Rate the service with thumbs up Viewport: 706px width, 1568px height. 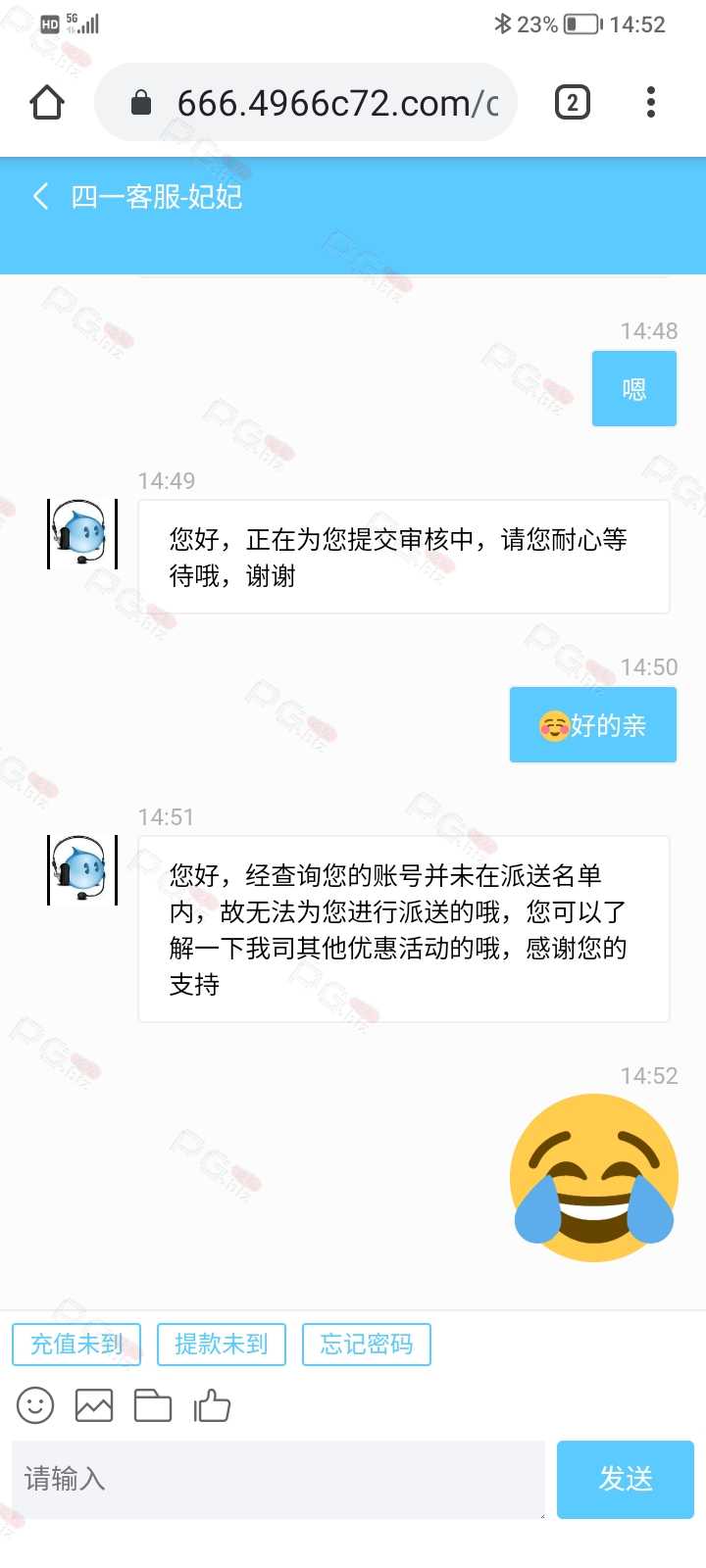[x=212, y=1406]
